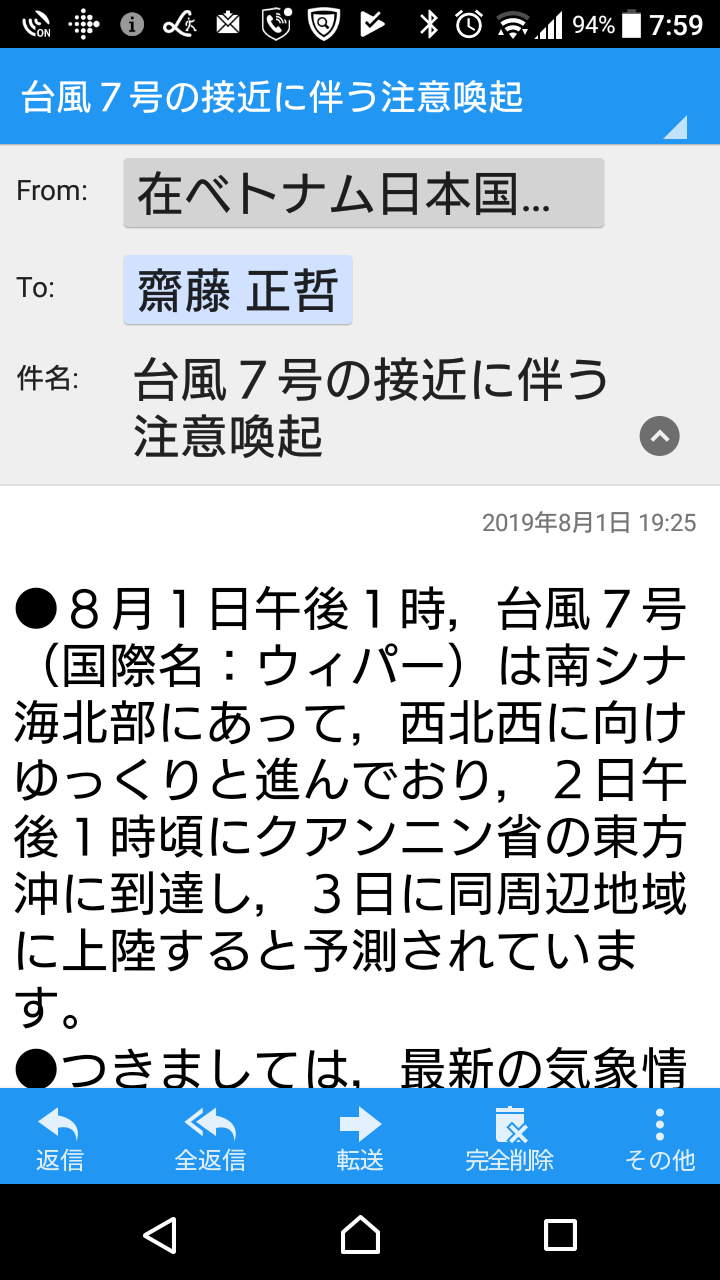The width and height of the screenshot is (720, 1280).
Task: Permanently delete the email with 完全削除
Action: tap(510, 1138)
